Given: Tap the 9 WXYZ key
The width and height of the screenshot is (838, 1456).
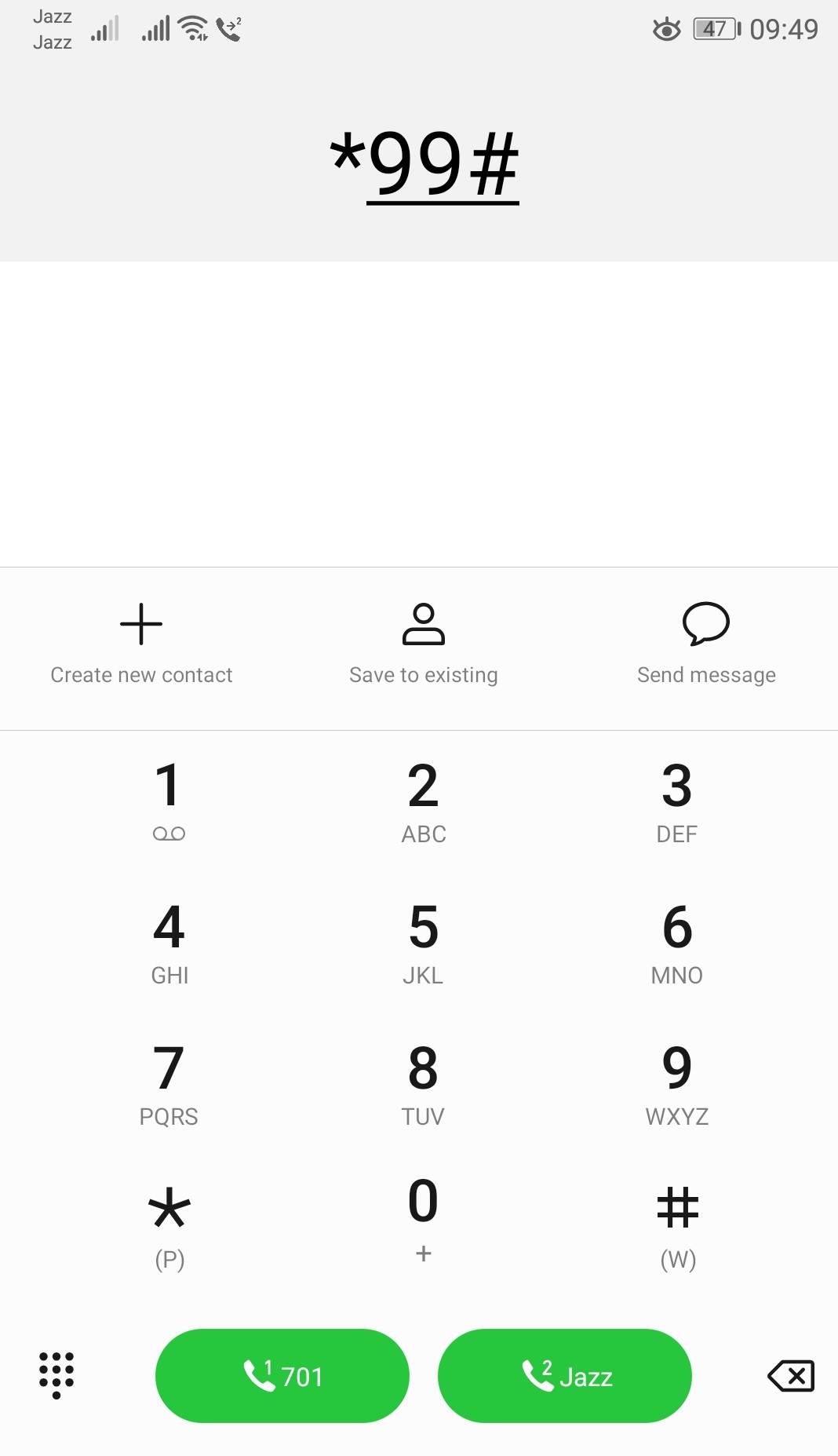Looking at the screenshot, I should (676, 1082).
